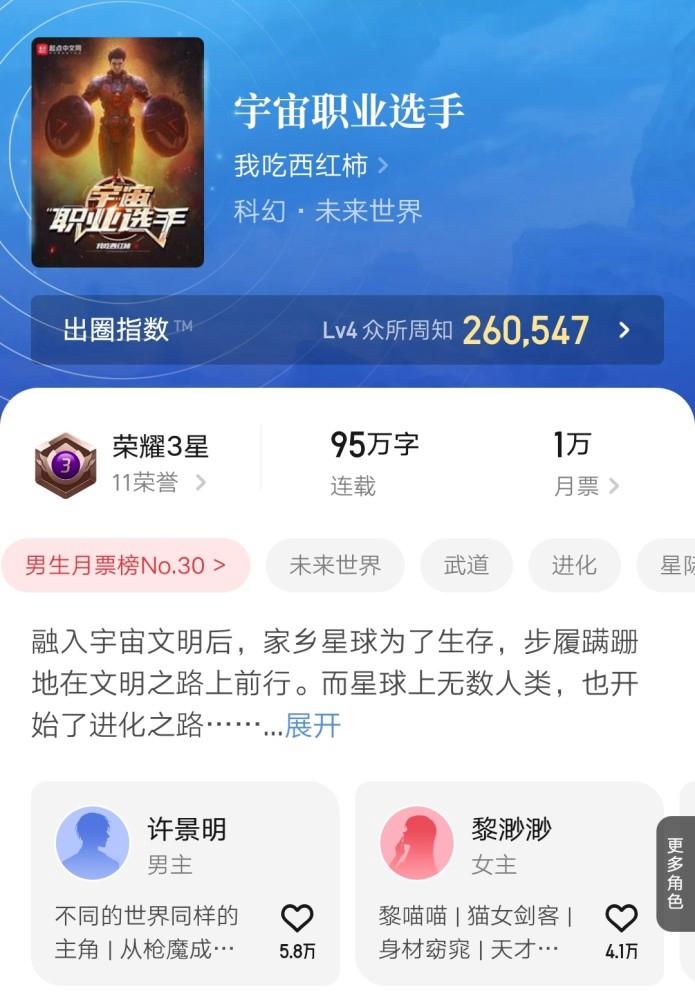Image resolution: width=695 pixels, height=1000 pixels.
Task: Open author page 我吃西红柿
Action: (x=311, y=166)
